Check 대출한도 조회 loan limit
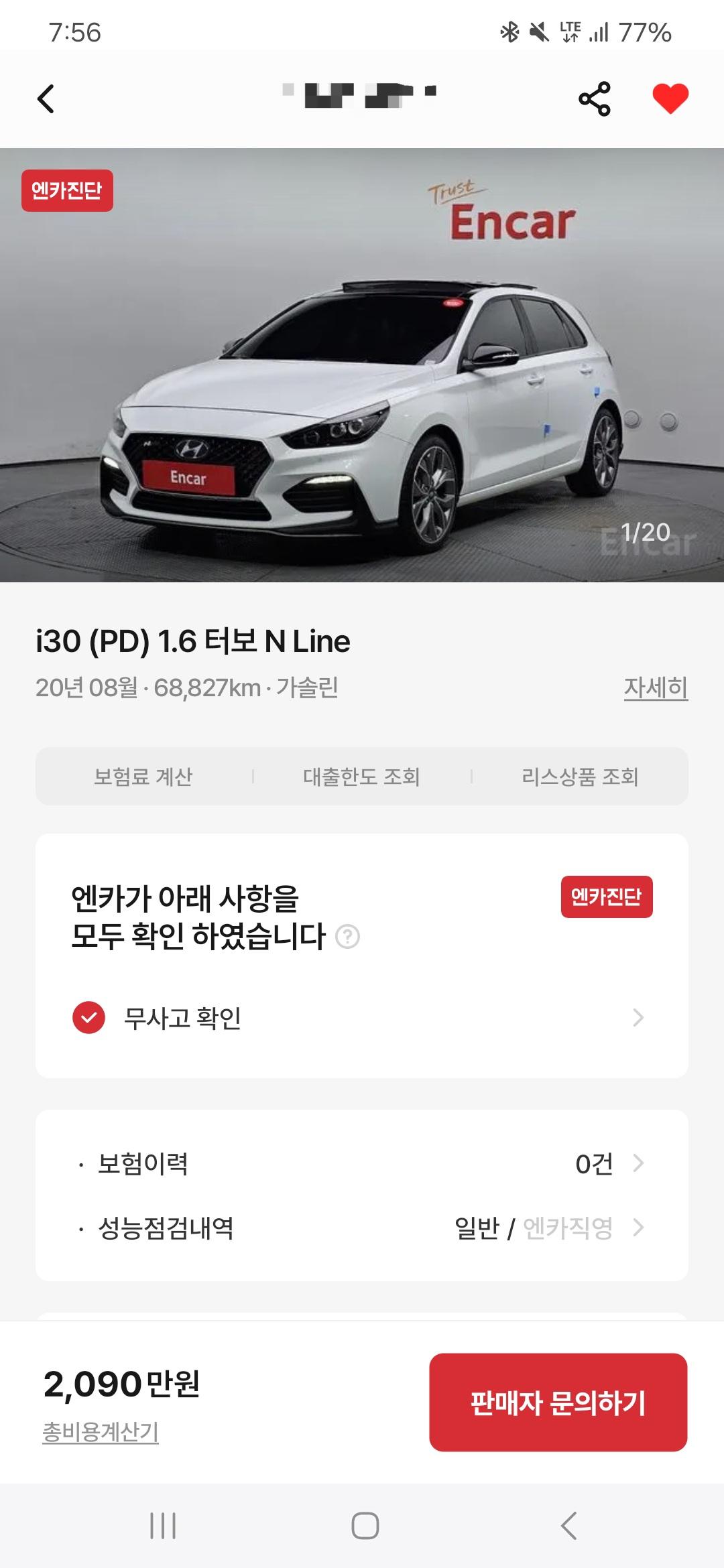 [362, 777]
